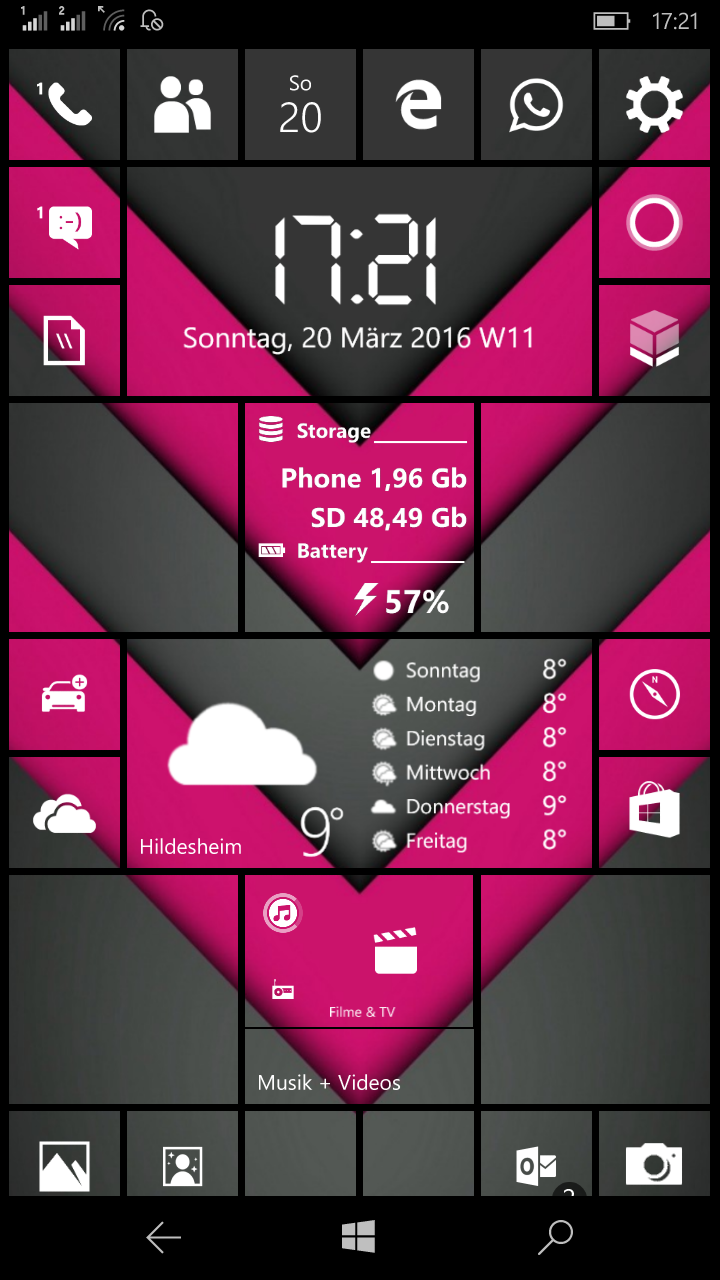Open the Settings gear tile
Screen dimensions: 720x1280
(x=655, y=104)
